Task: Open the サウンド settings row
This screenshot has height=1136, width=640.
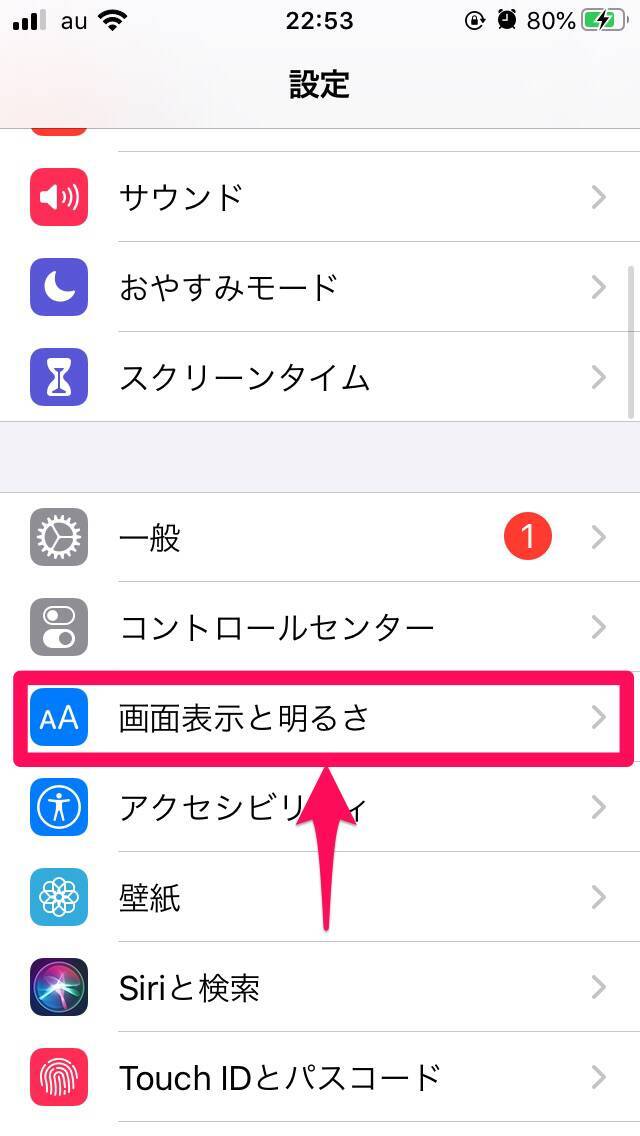Action: pos(320,197)
